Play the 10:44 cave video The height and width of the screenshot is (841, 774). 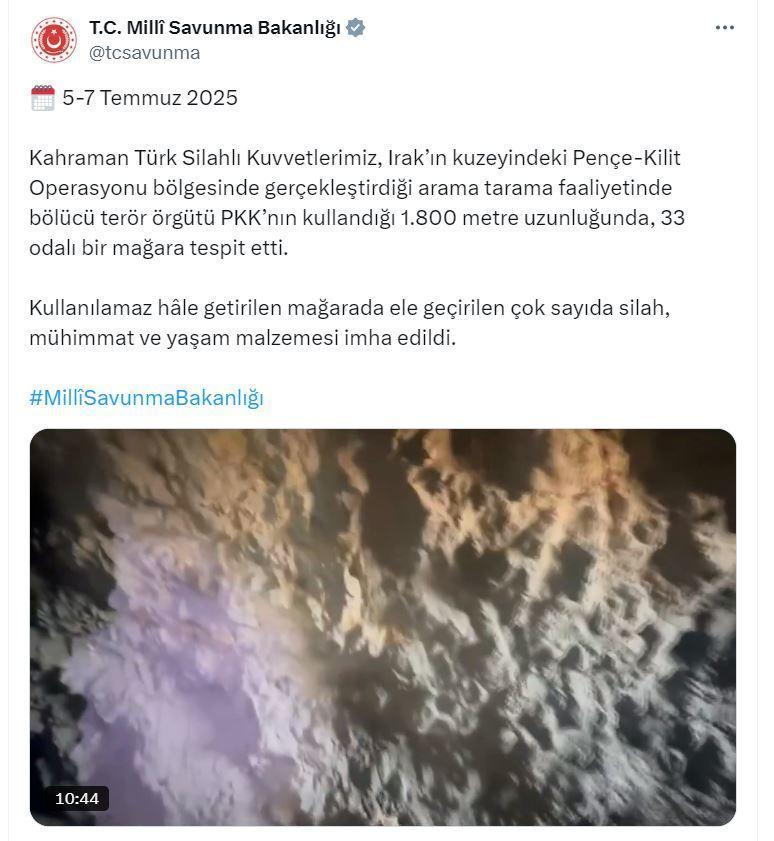point(383,627)
